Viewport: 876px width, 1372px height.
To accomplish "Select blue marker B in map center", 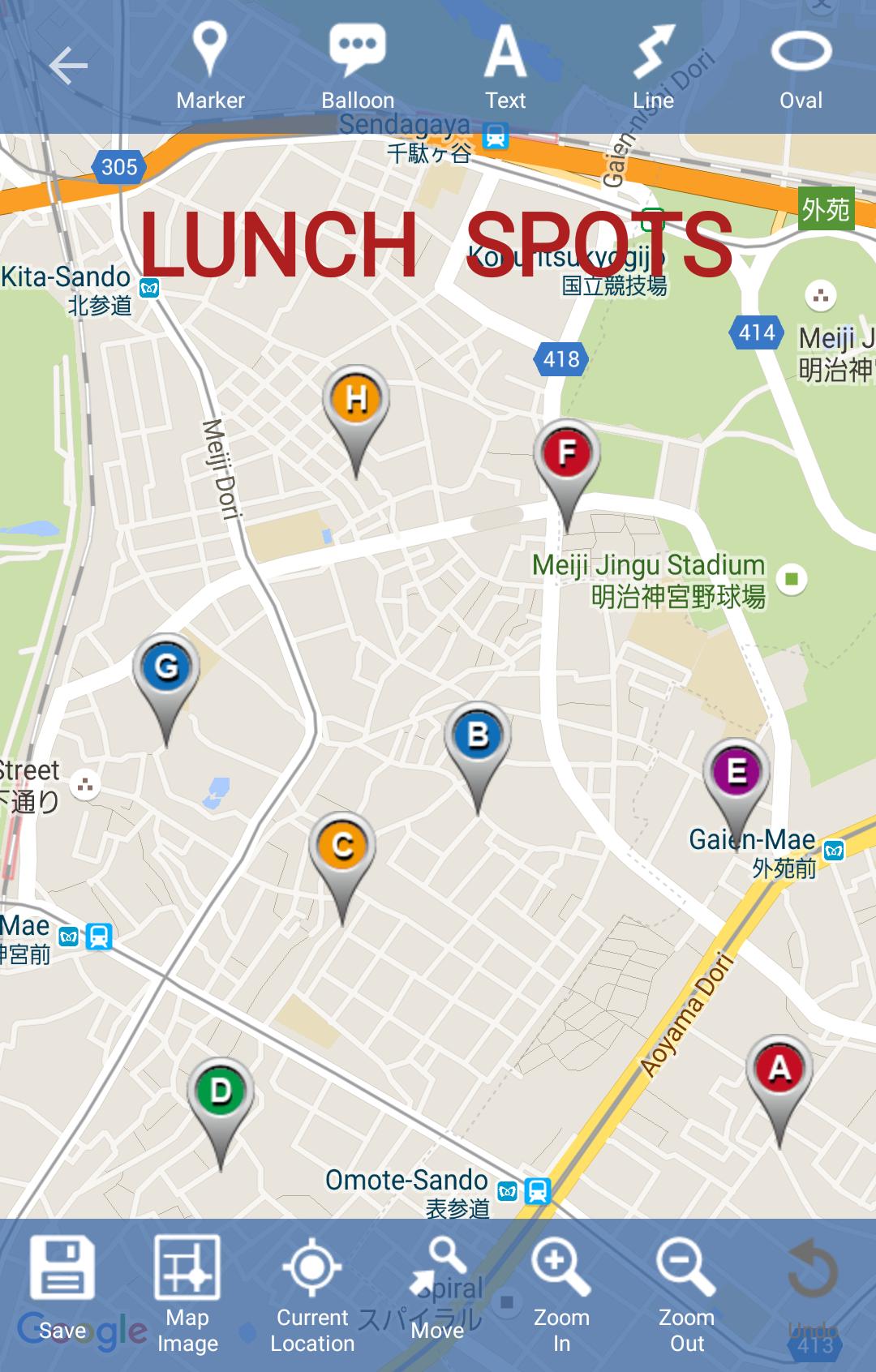I will (479, 735).
